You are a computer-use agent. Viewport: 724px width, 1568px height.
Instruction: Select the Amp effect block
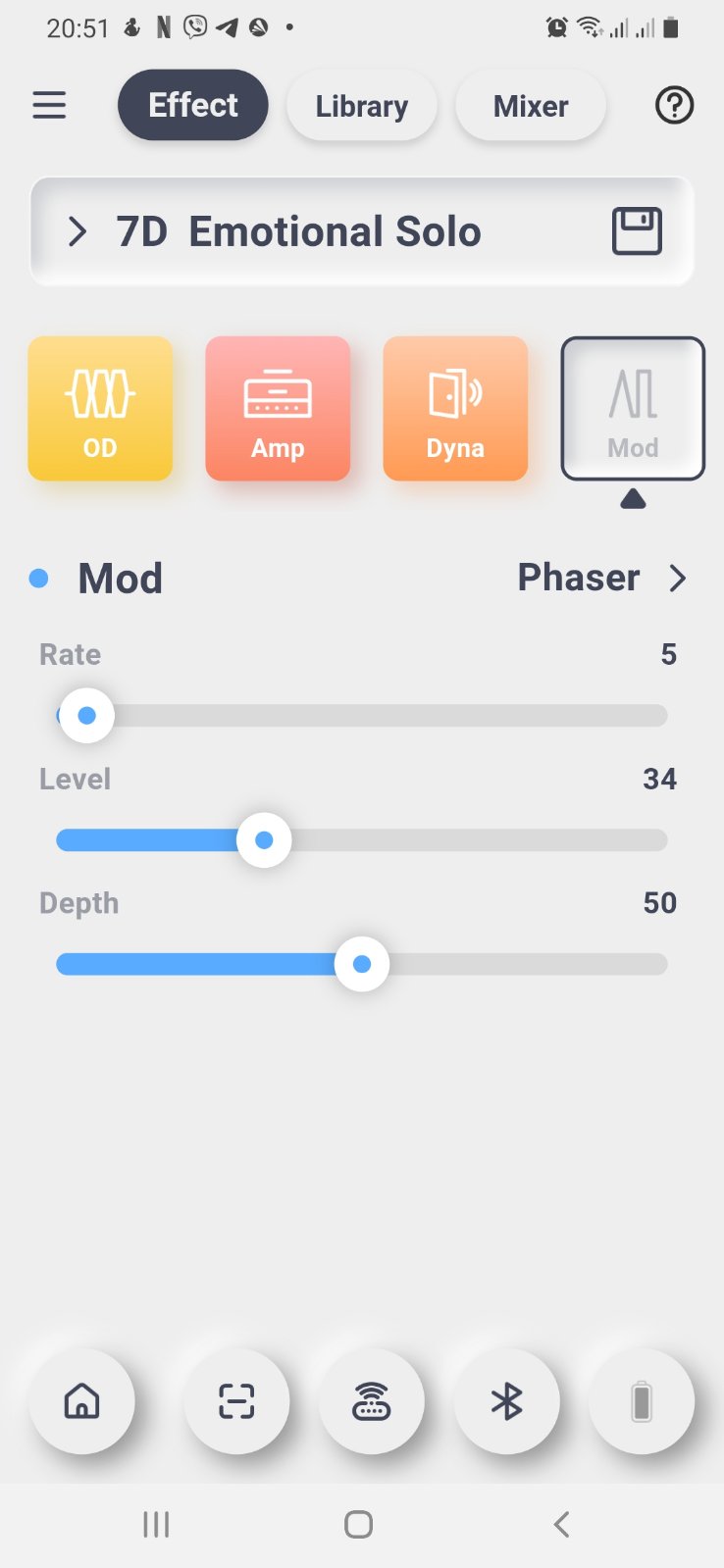point(278,409)
